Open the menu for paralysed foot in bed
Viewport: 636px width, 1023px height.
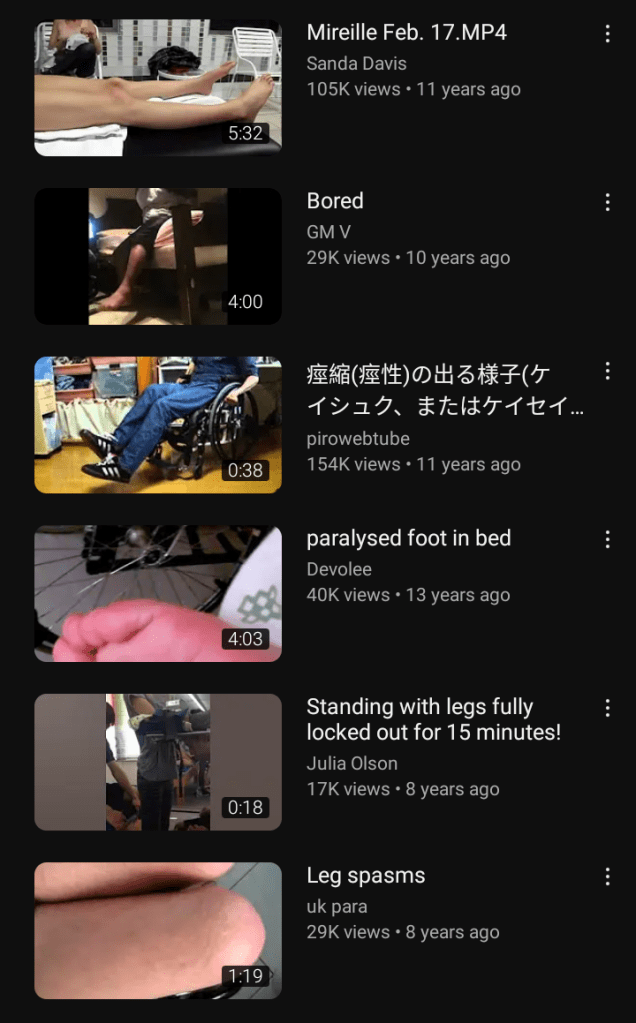tap(607, 540)
